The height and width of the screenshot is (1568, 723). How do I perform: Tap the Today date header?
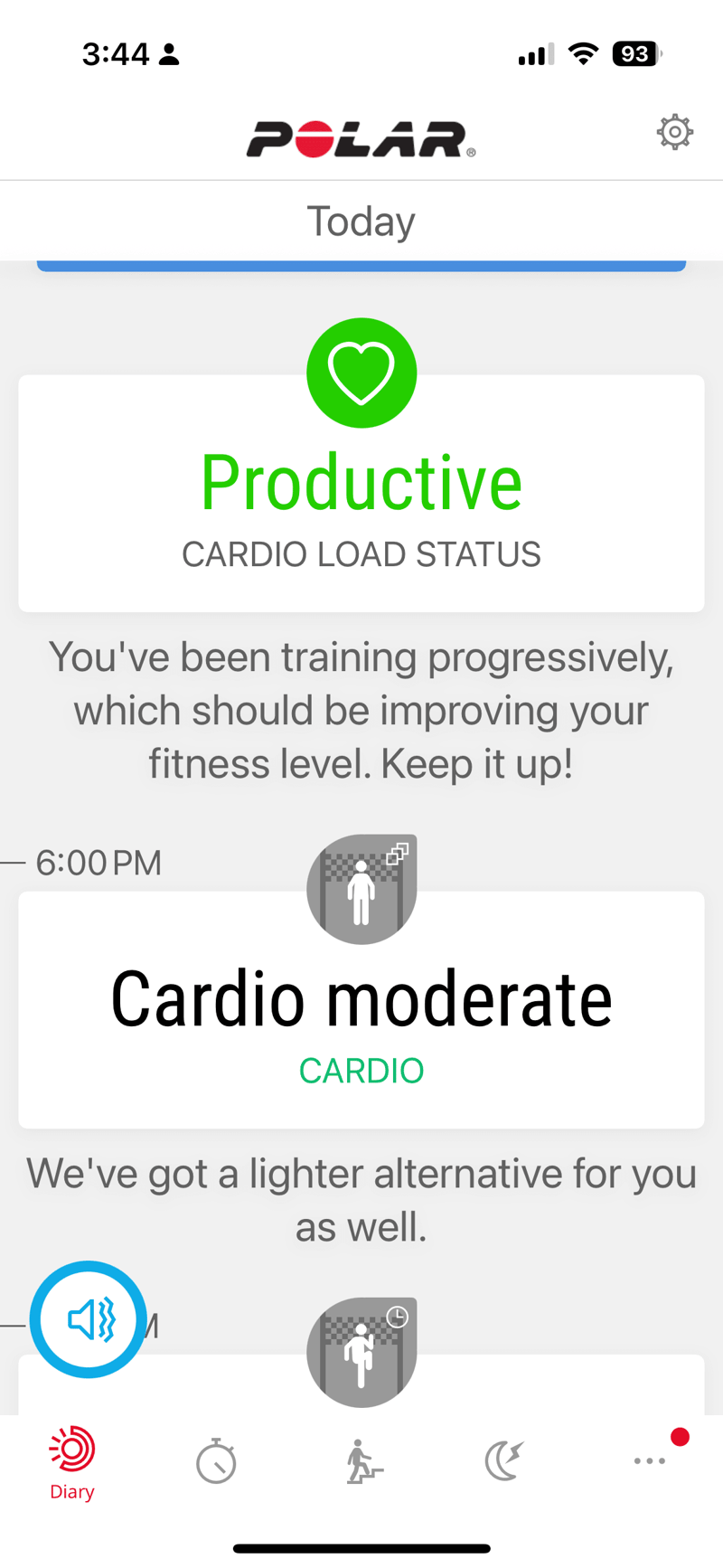[x=361, y=222]
